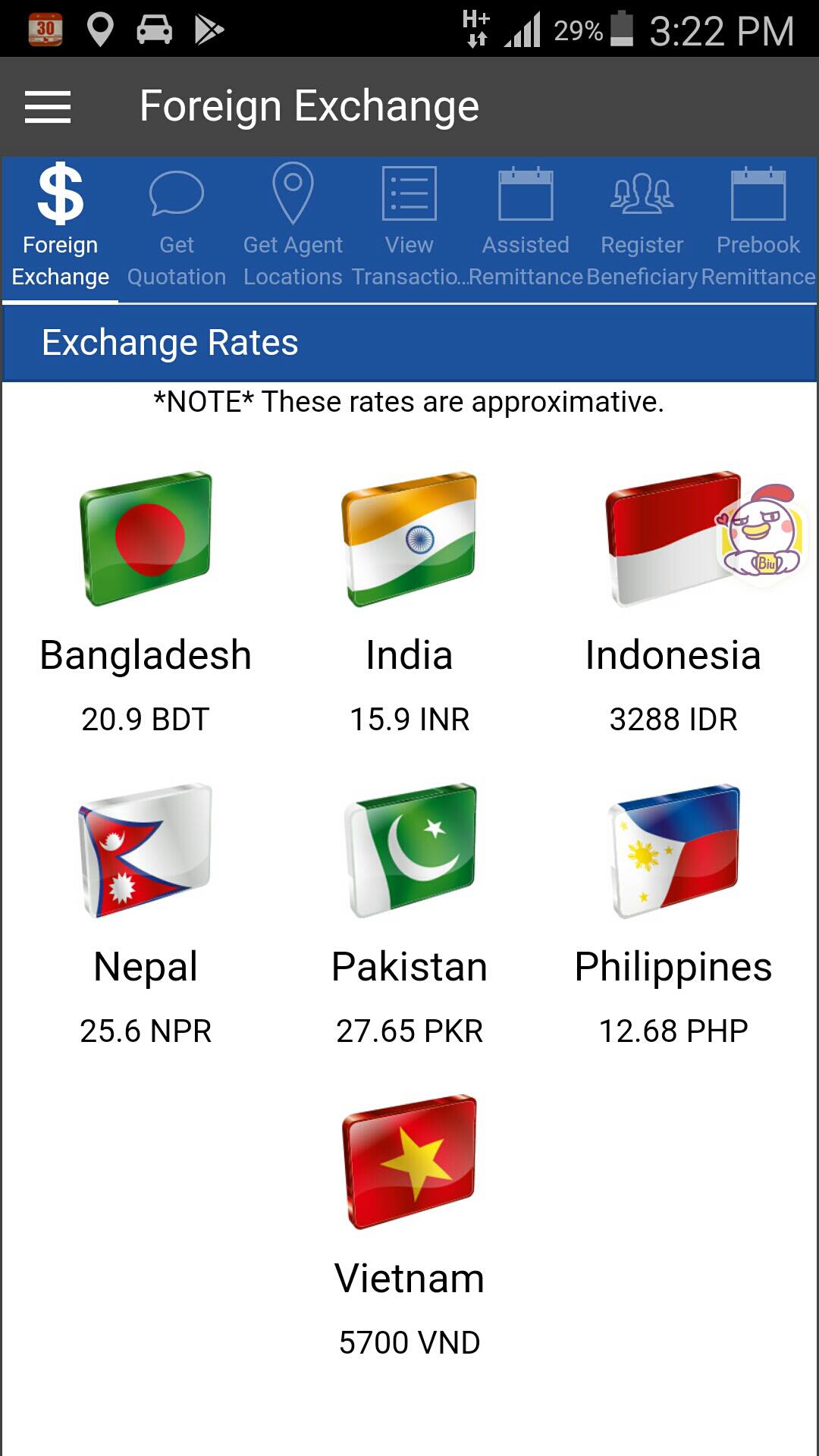The image size is (819, 1456).
Task: Switch to the Assisted Remittance tab
Action: (x=526, y=229)
